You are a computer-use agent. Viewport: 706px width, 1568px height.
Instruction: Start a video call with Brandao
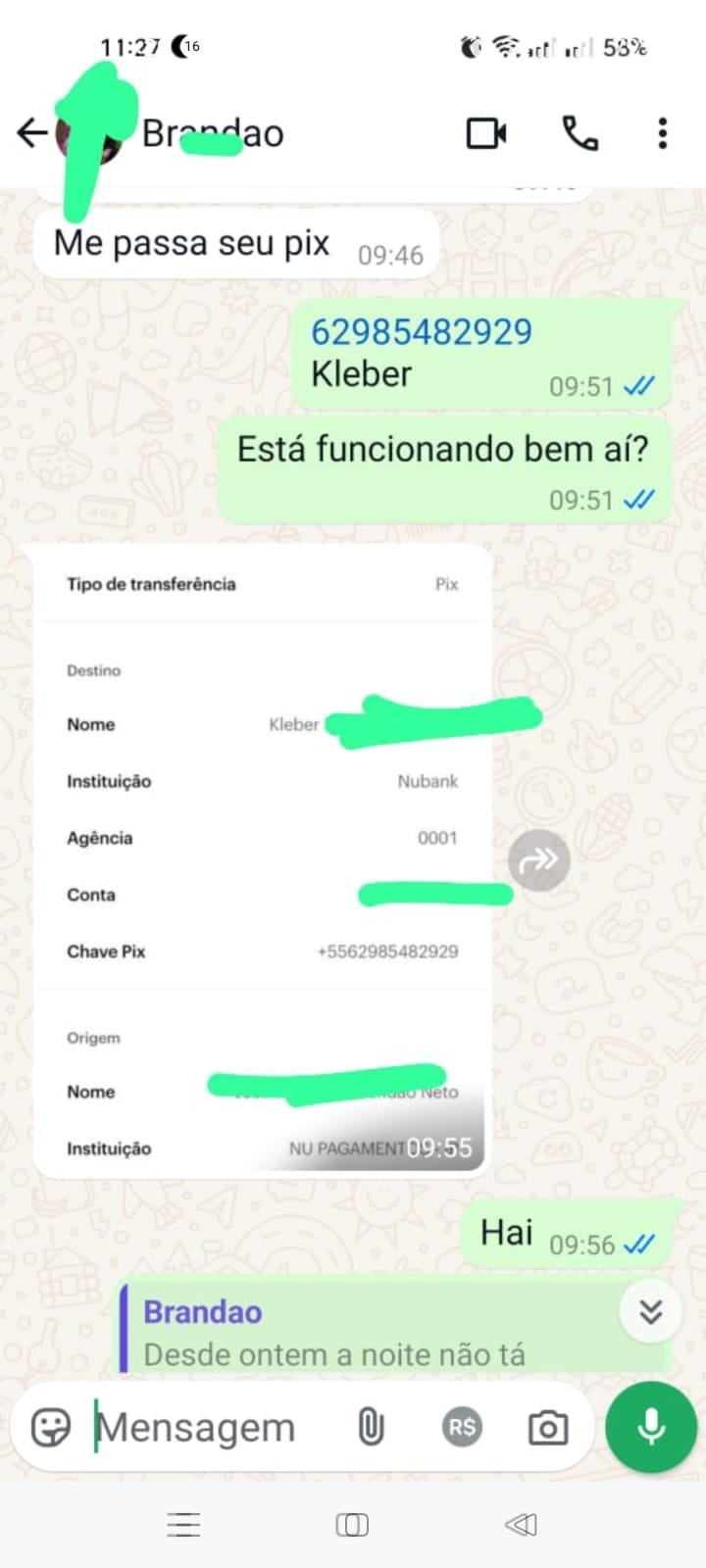(486, 133)
